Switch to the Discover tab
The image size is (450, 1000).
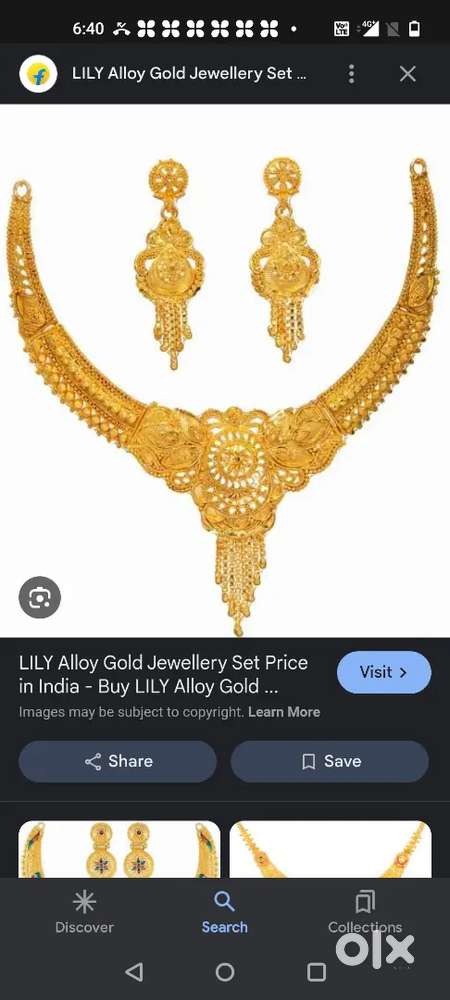(84, 913)
